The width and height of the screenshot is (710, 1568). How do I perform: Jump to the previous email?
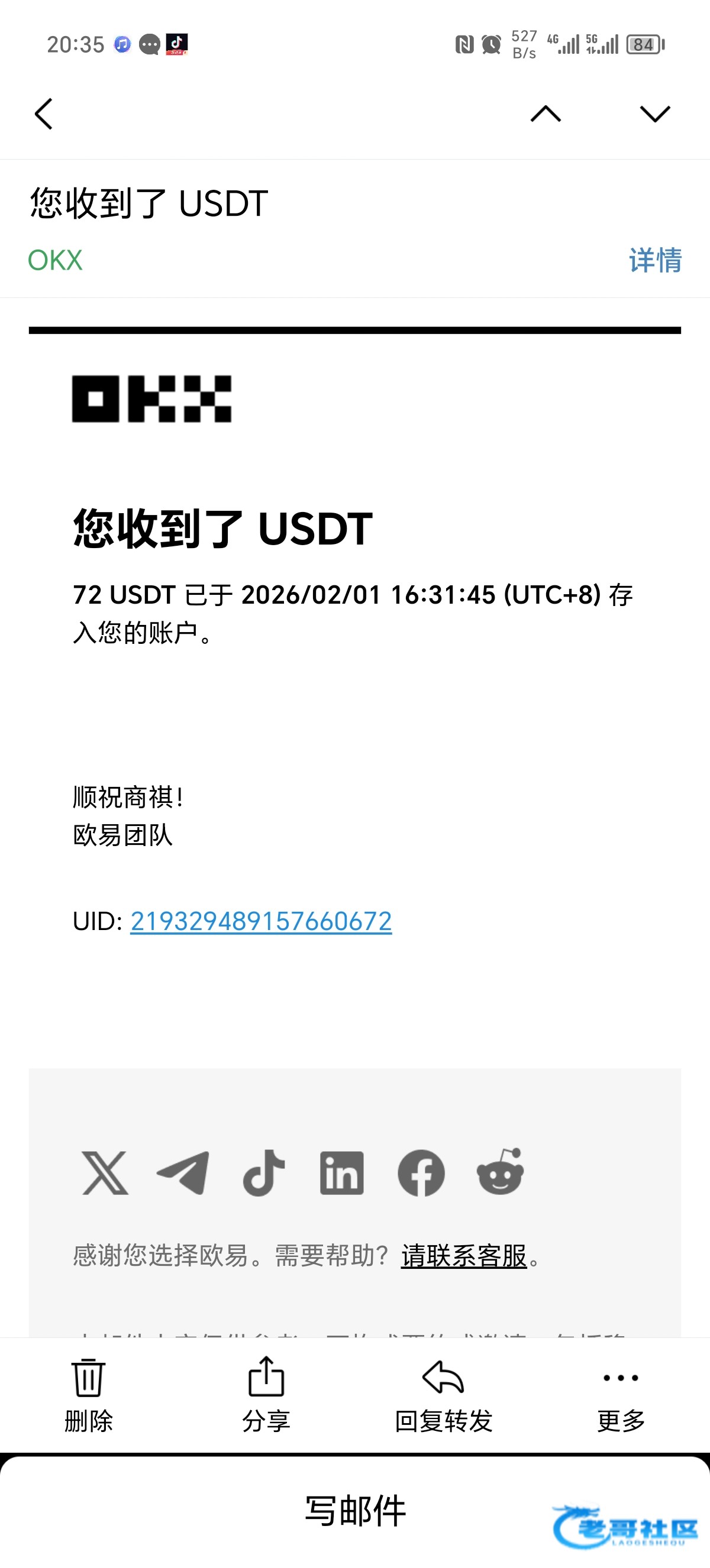pyautogui.click(x=545, y=114)
